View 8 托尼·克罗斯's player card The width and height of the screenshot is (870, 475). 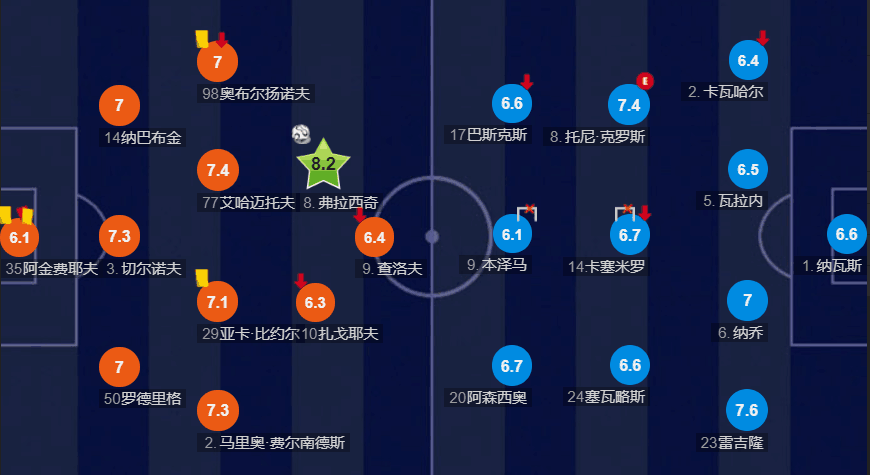coord(629,105)
